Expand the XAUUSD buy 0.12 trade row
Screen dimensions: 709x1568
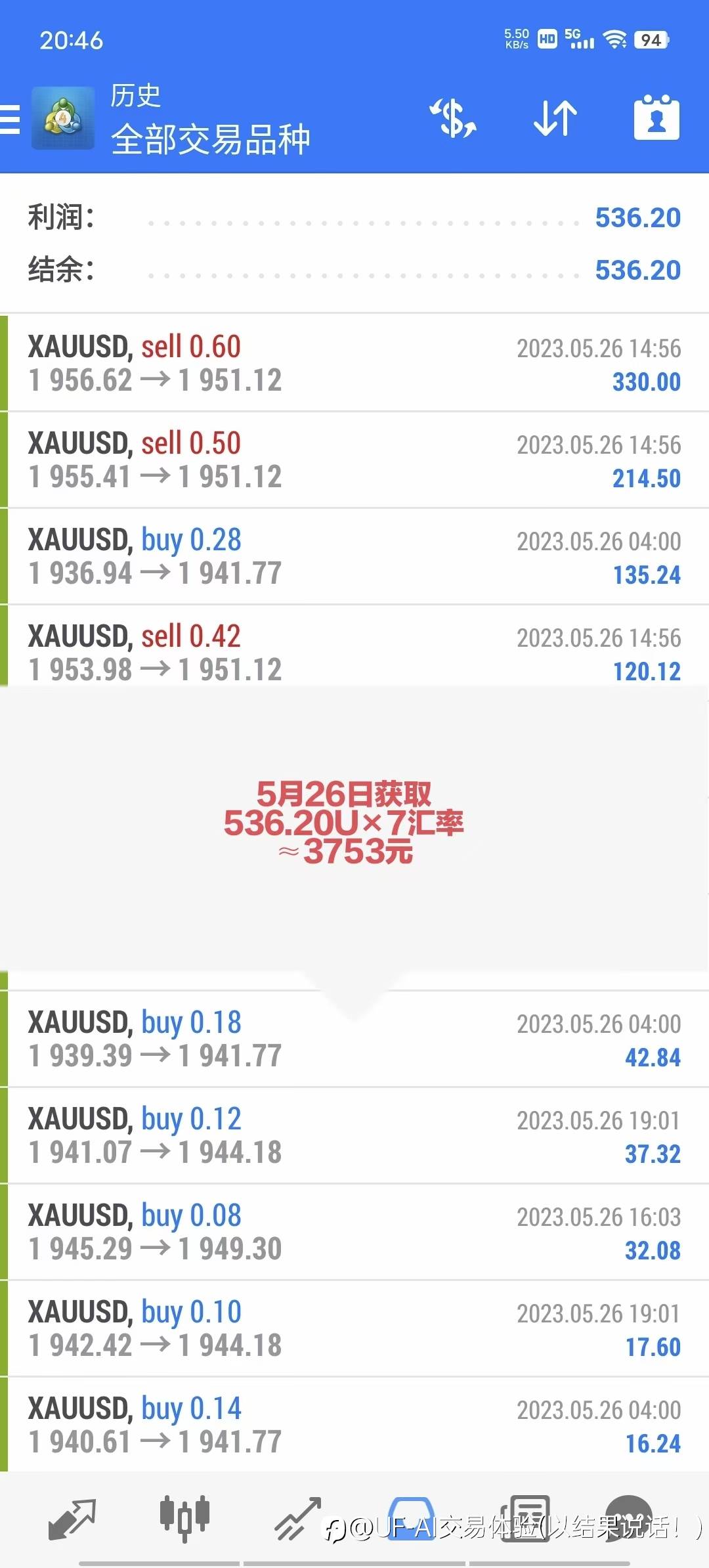(x=354, y=1135)
